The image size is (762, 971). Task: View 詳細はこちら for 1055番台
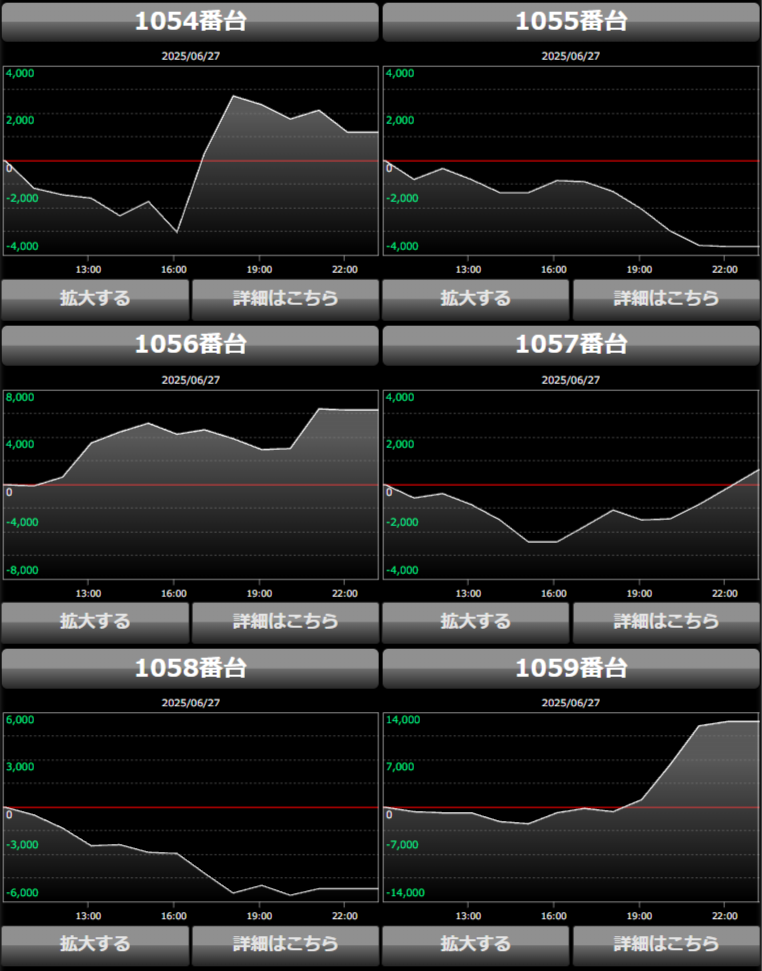[666, 298]
